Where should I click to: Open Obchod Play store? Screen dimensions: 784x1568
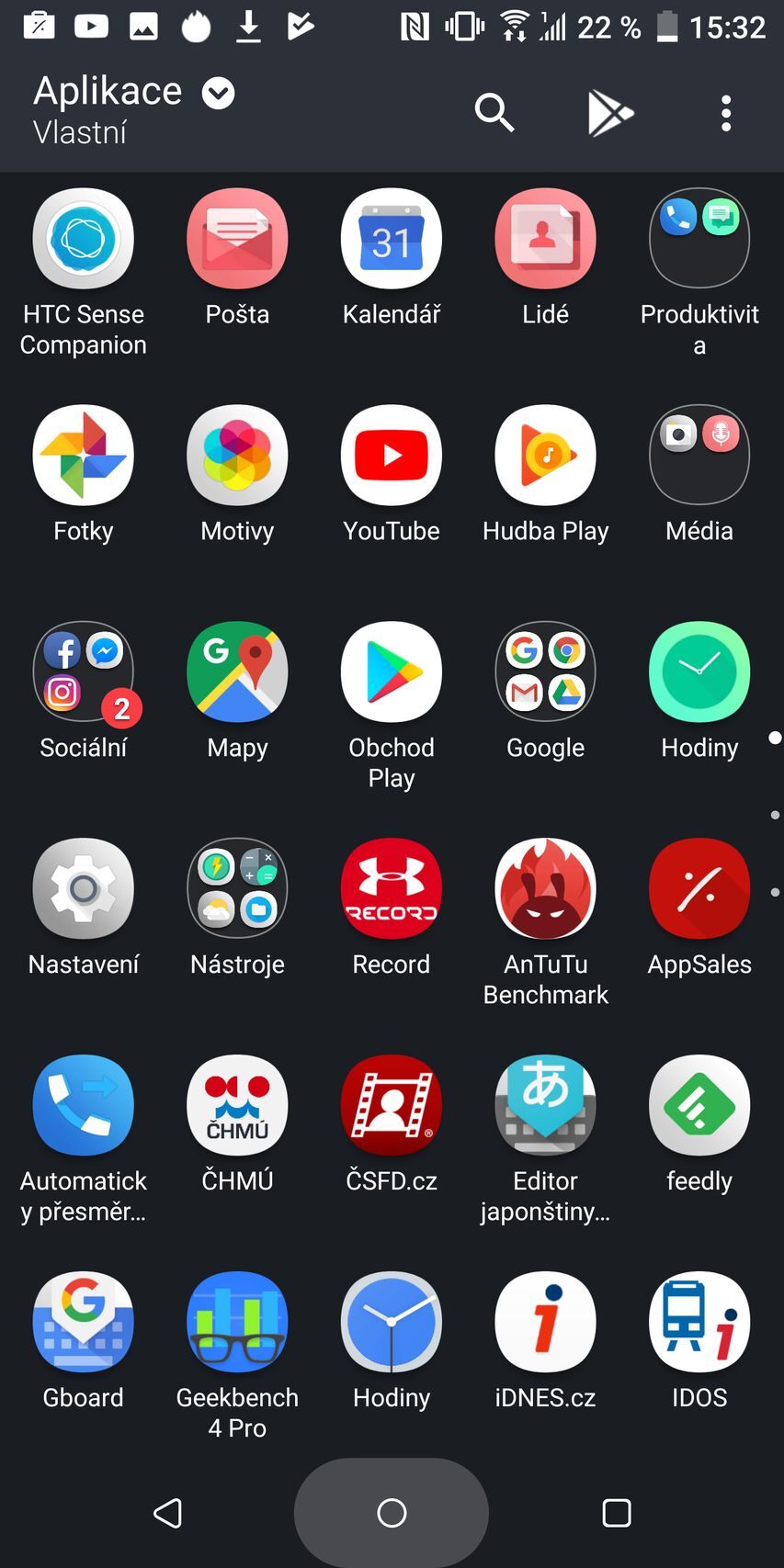(x=391, y=671)
